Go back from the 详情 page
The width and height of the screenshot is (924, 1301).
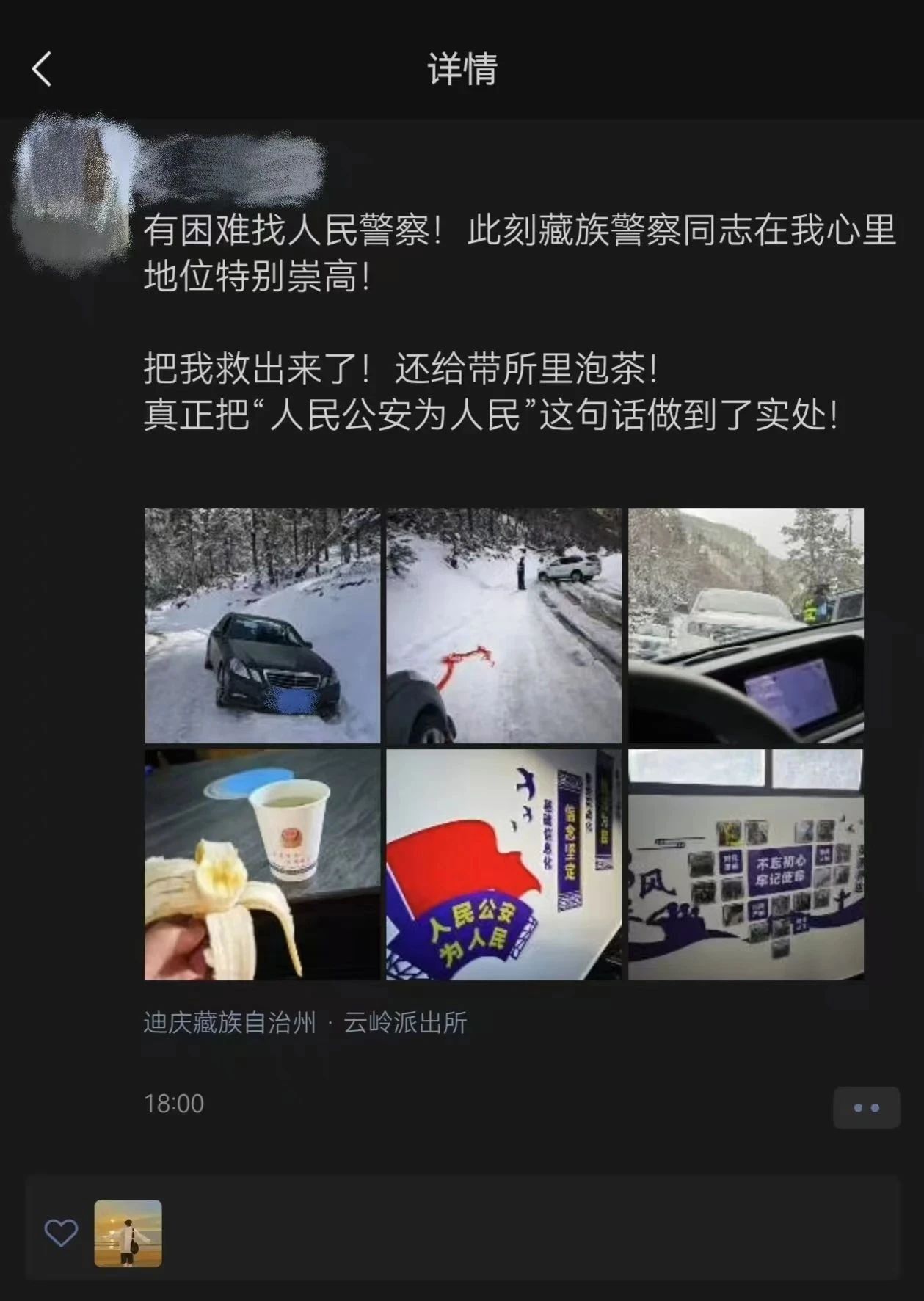43,69
